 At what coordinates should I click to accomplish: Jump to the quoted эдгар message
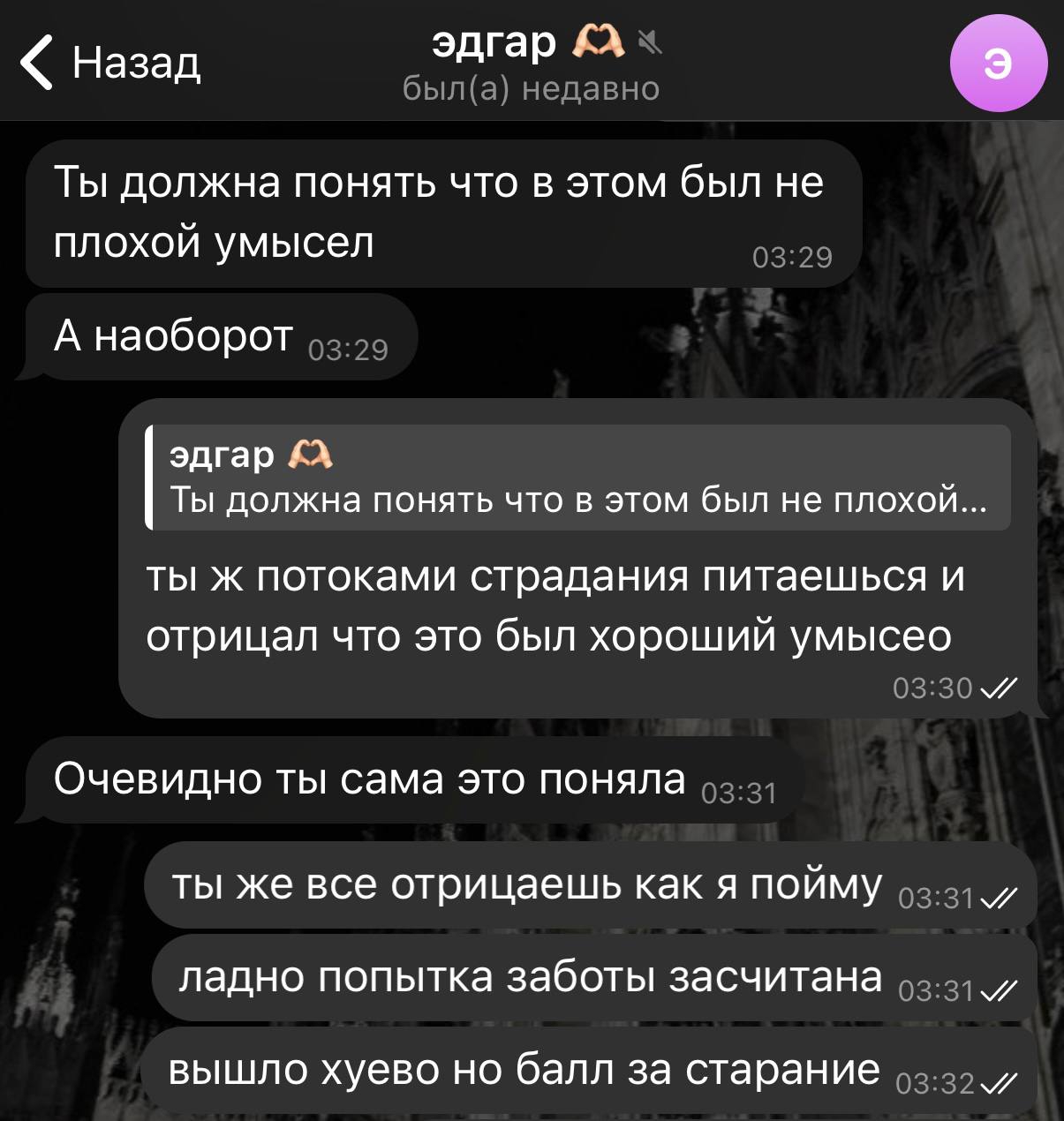pyautogui.click(x=578, y=478)
